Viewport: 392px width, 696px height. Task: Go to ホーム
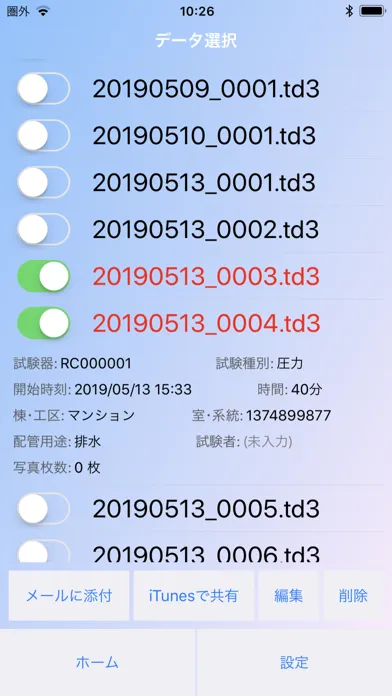(97, 662)
